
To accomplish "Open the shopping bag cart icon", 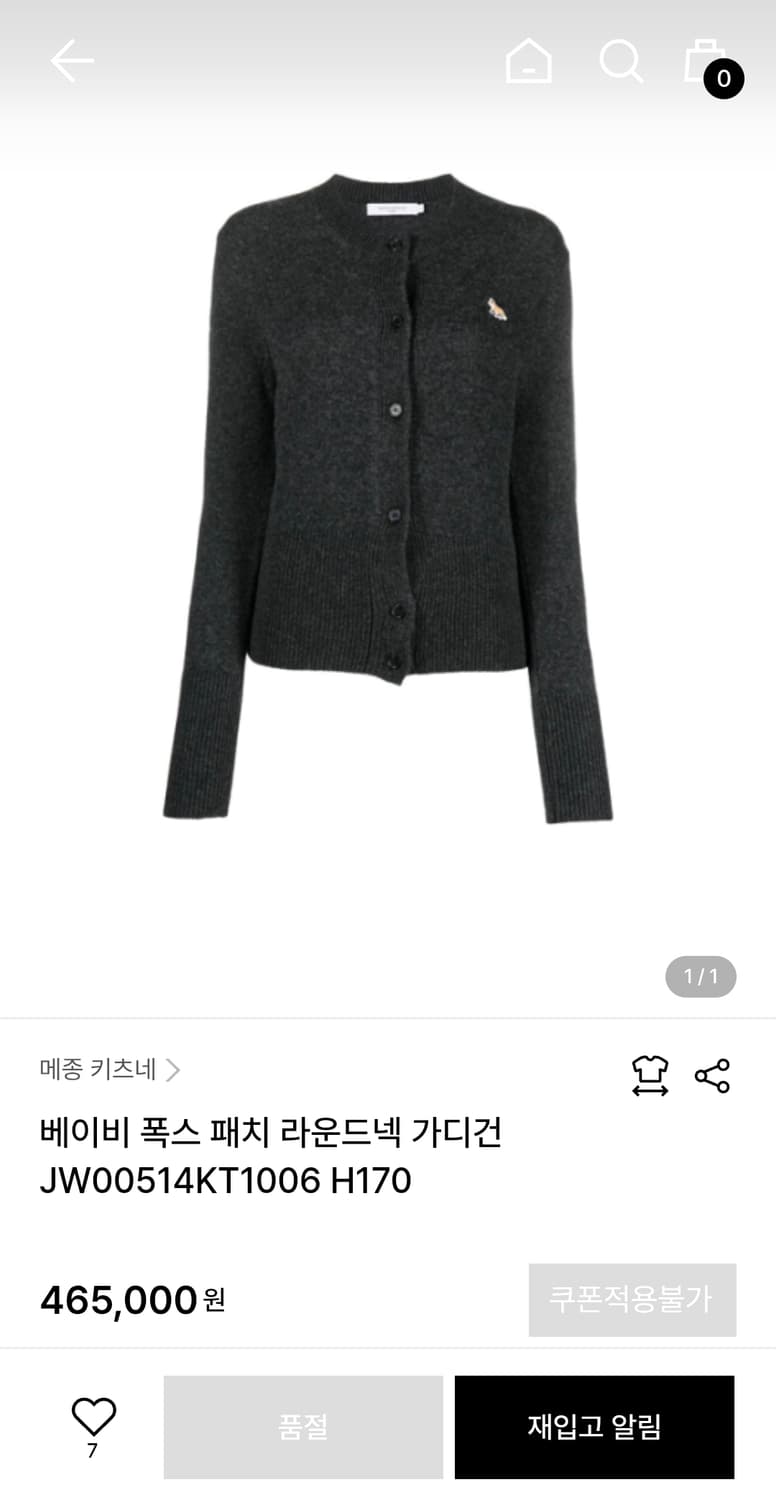I will pos(710,60).
